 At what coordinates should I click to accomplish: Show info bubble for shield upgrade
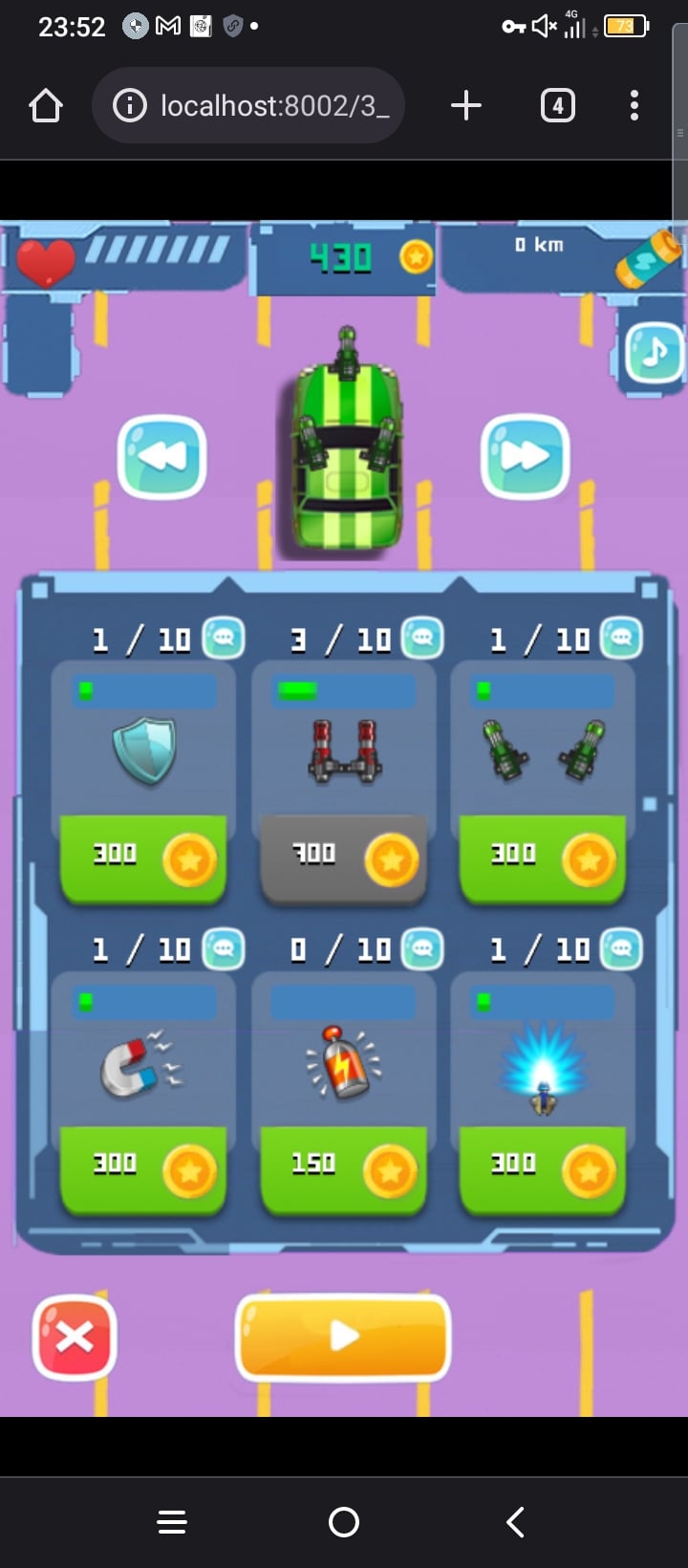[224, 638]
